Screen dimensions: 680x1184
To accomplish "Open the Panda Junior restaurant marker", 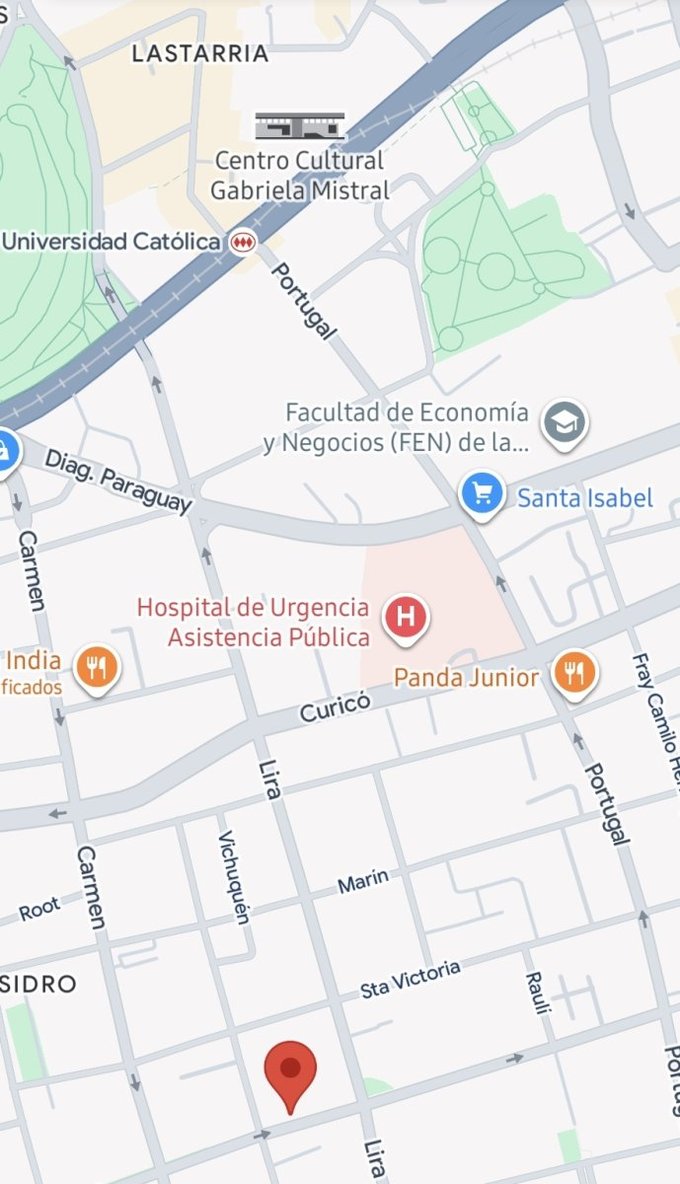I will 575,673.
